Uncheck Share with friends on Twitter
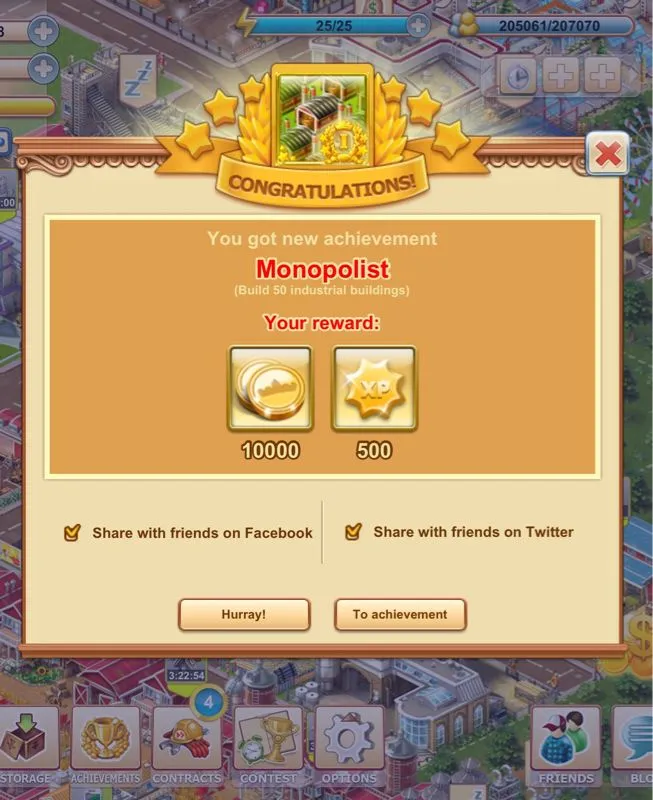 click(x=353, y=532)
